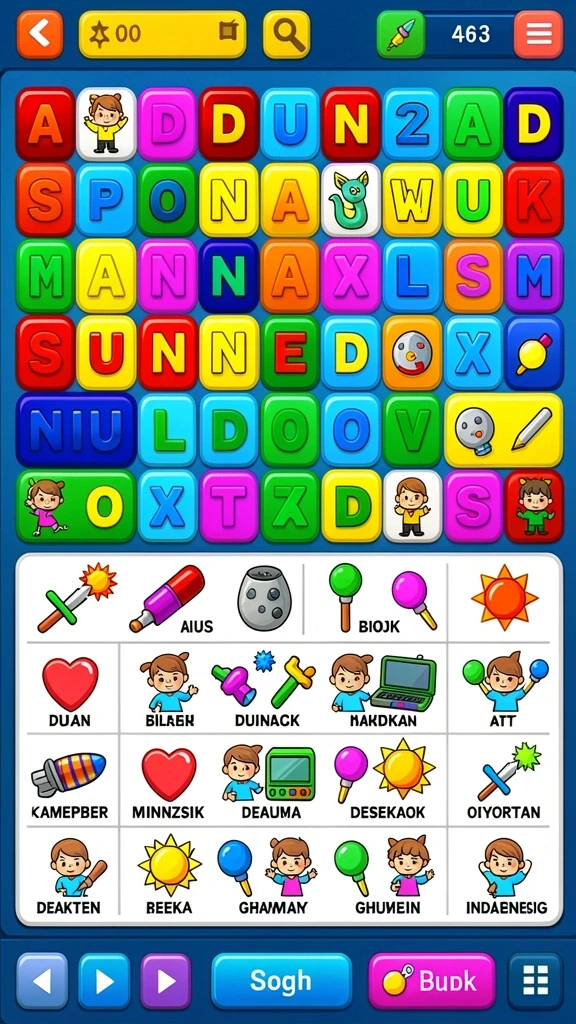Tap the blue left arrow button
576x1024 pixels.
pyautogui.click(x=42, y=980)
